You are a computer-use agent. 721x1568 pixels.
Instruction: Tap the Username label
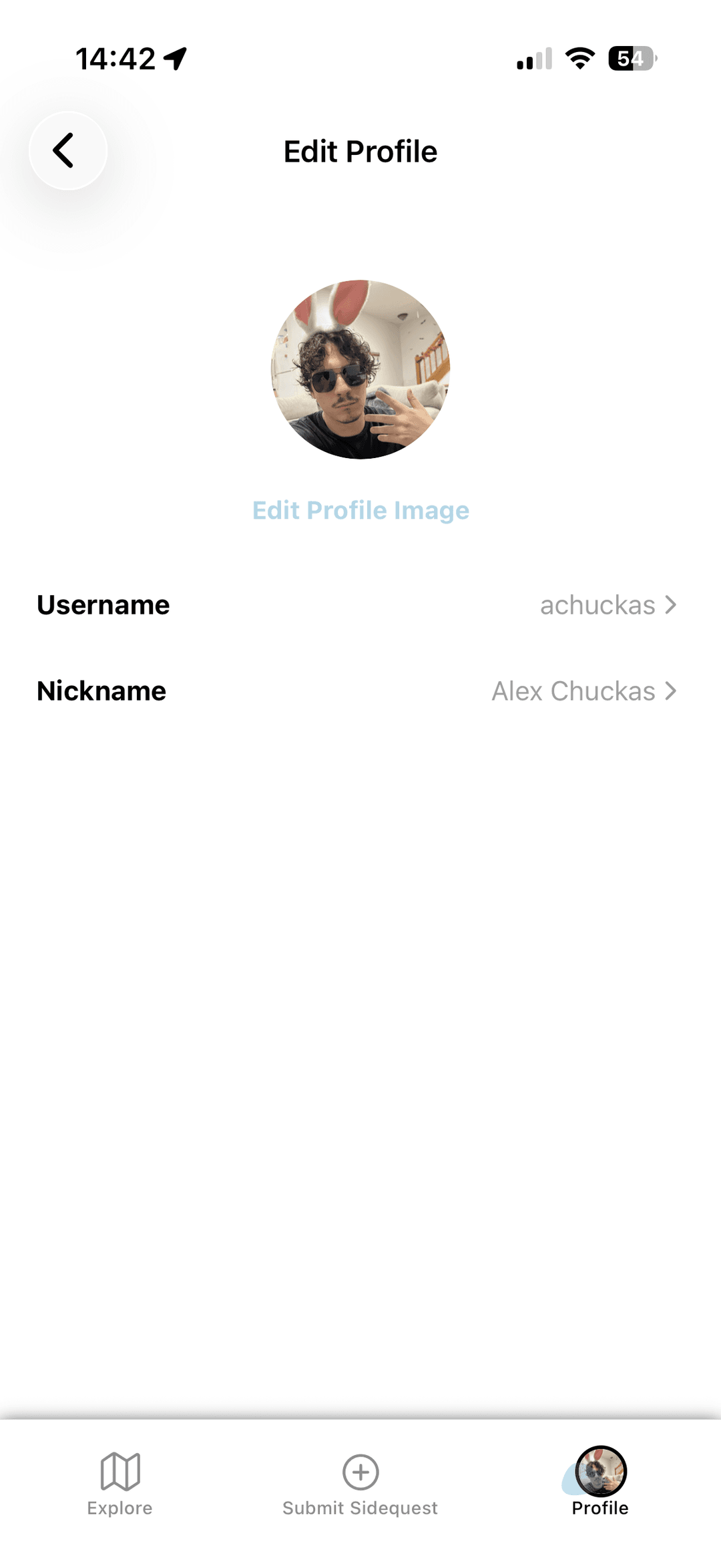coord(103,605)
